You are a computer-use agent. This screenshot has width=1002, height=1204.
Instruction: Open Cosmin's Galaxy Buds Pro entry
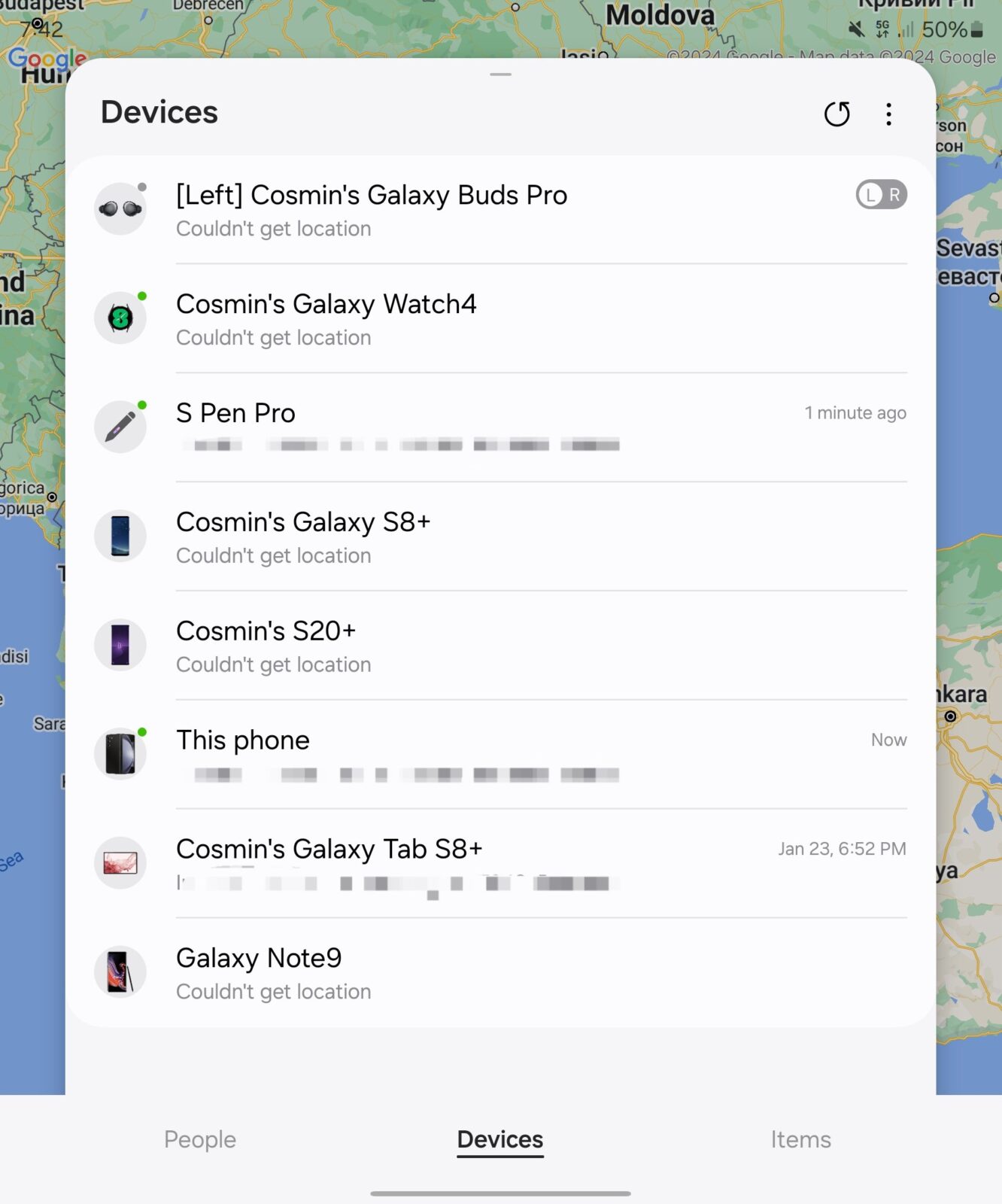451,209
